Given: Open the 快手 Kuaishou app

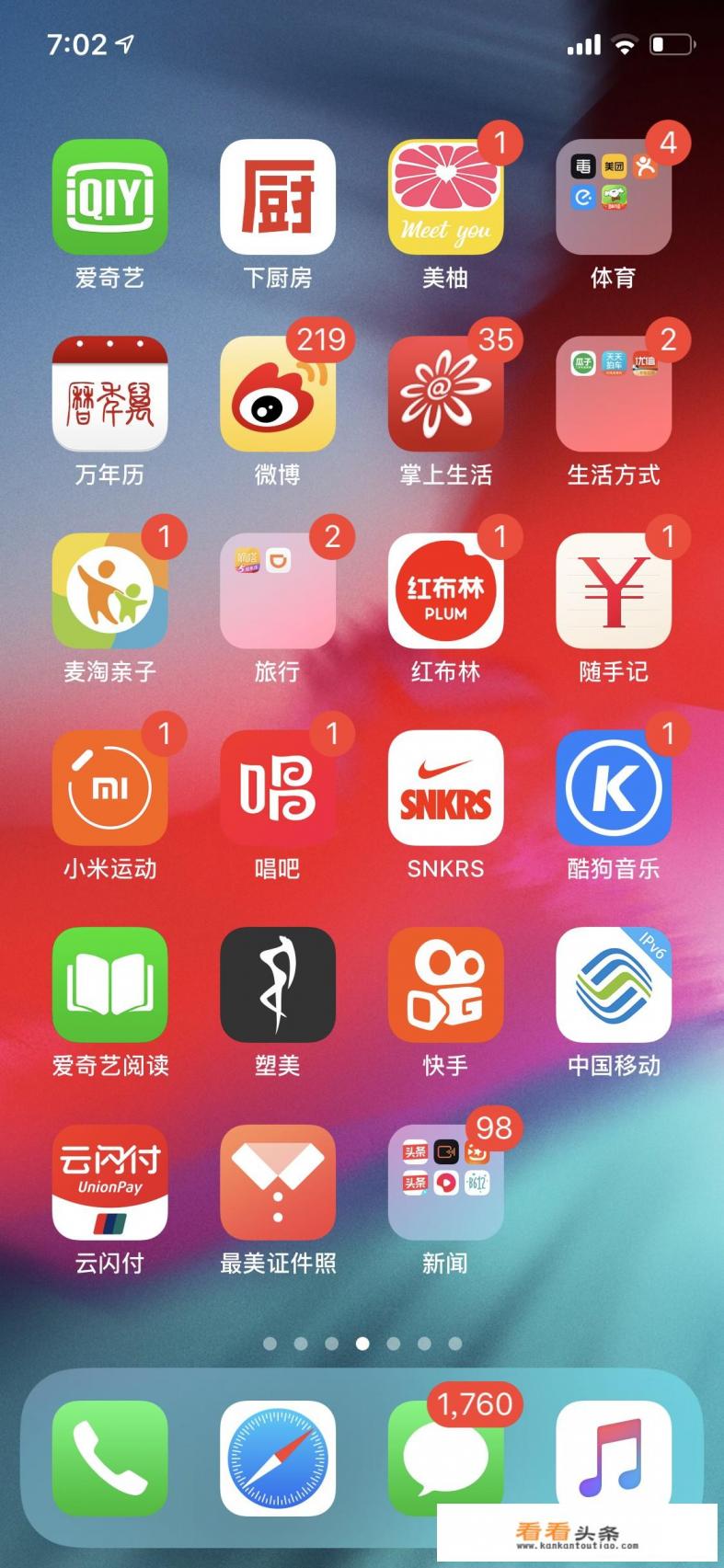Looking at the screenshot, I should 445,984.
